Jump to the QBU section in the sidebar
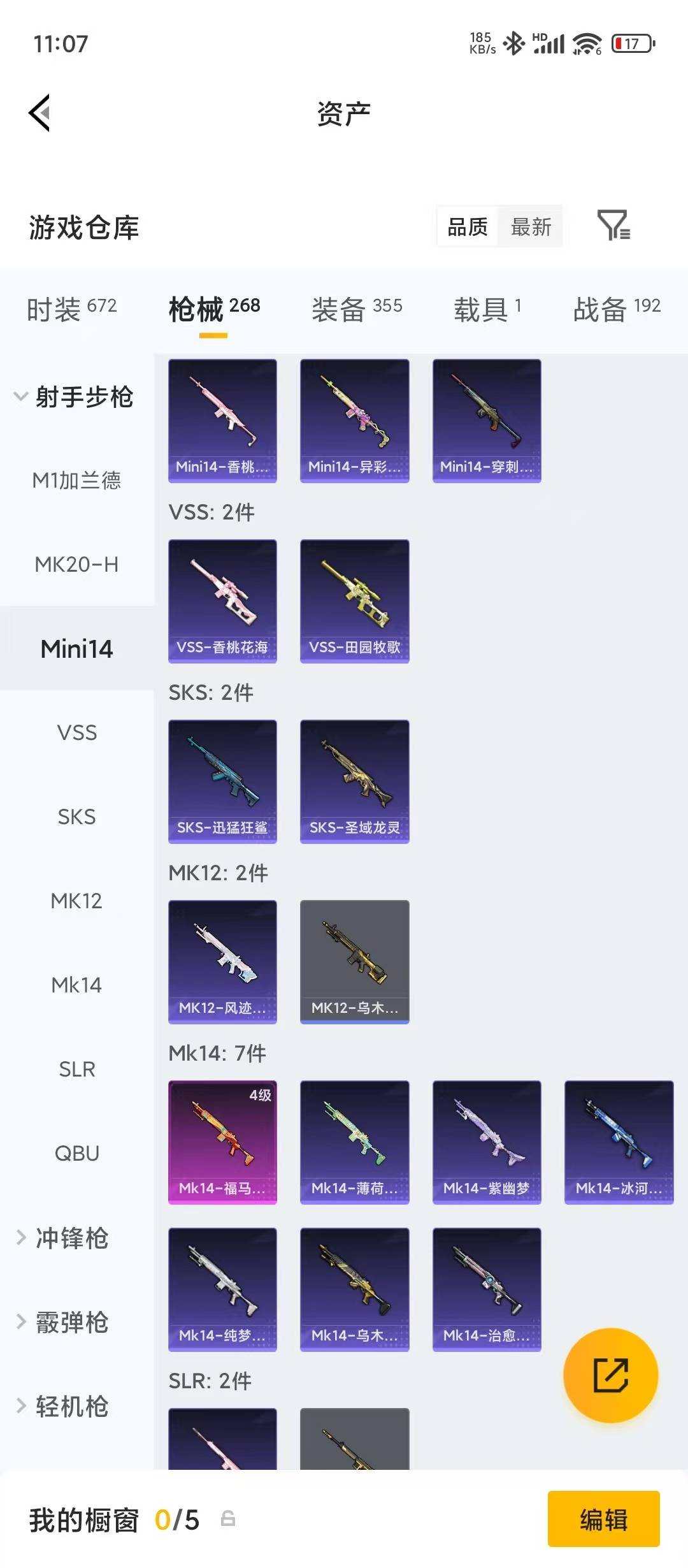 pos(76,1153)
